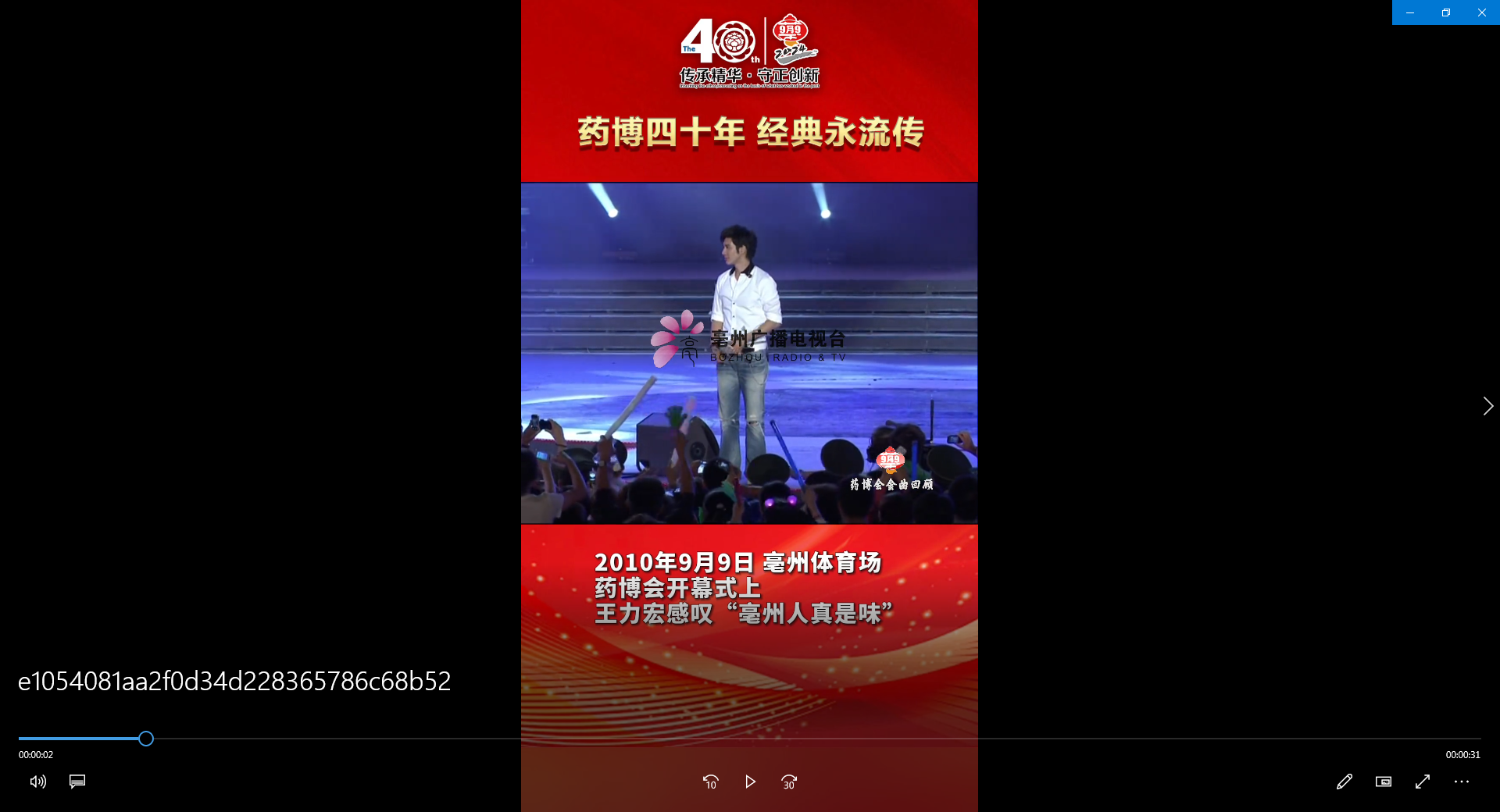Screen dimensions: 1500x812
Task: Open the subtitles and captions menu
Action: tap(77, 782)
